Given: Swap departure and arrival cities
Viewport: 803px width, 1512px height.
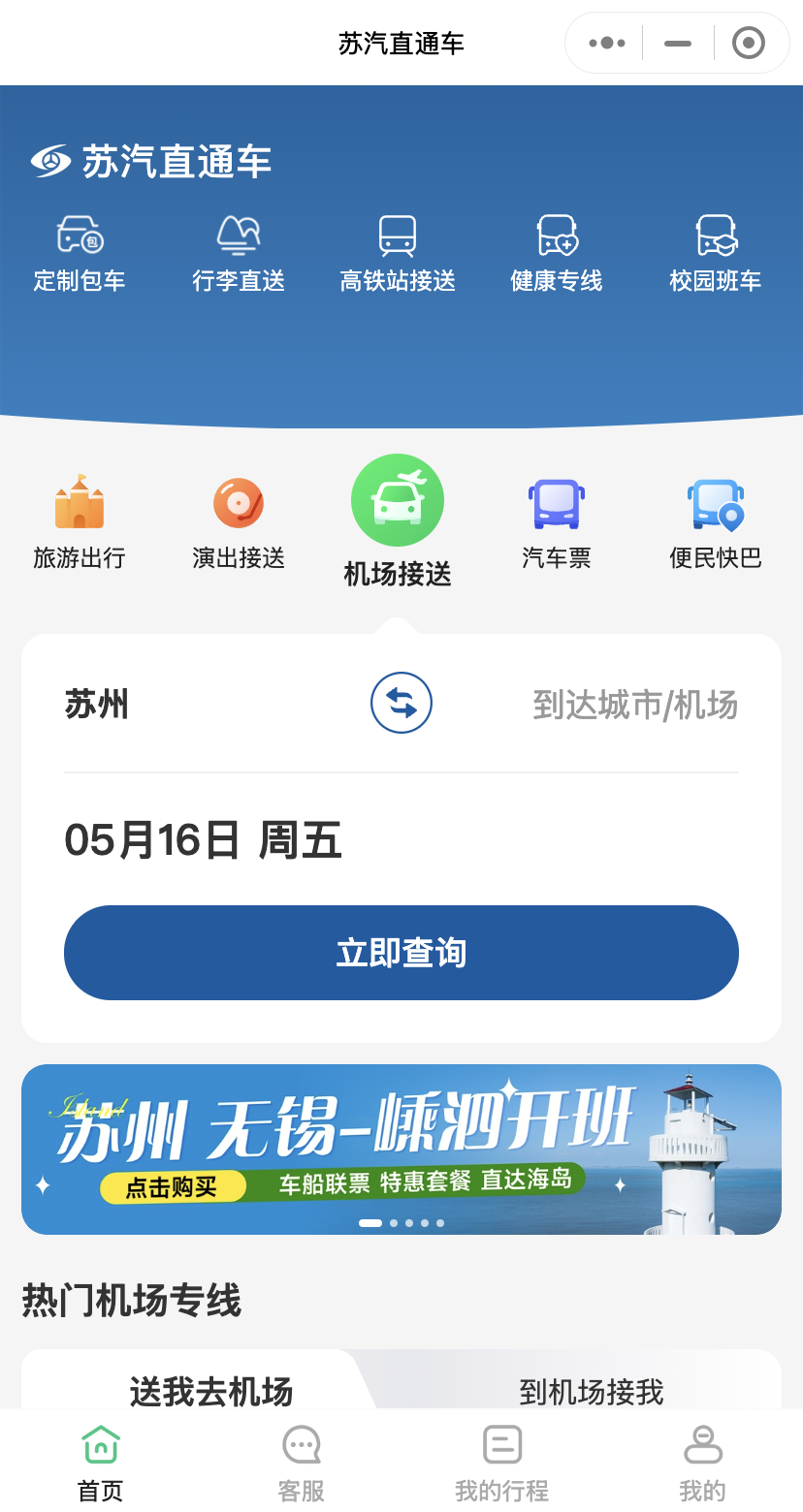Looking at the screenshot, I should click(x=401, y=704).
